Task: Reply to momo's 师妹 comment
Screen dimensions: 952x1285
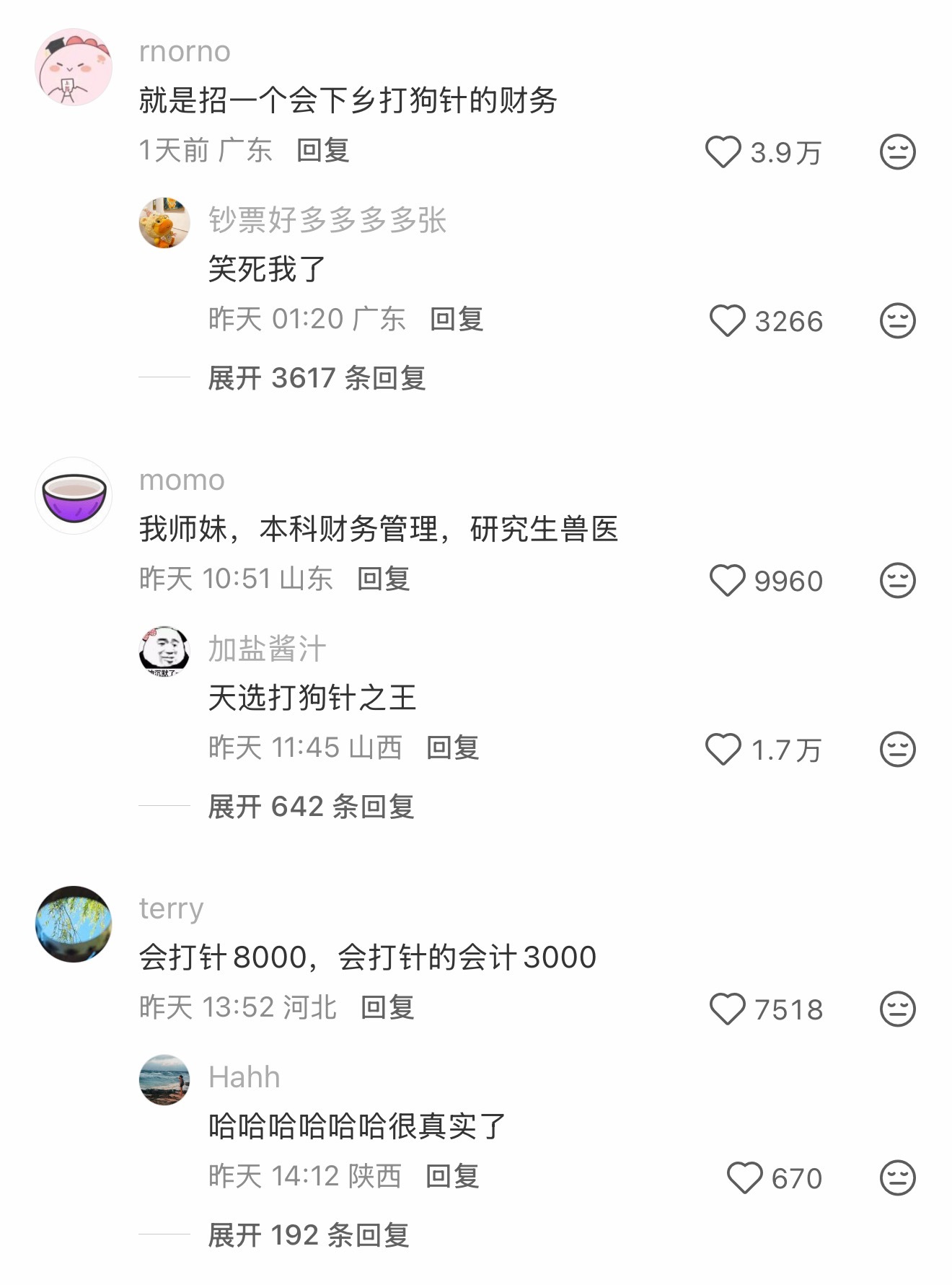Action: [384, 579]
